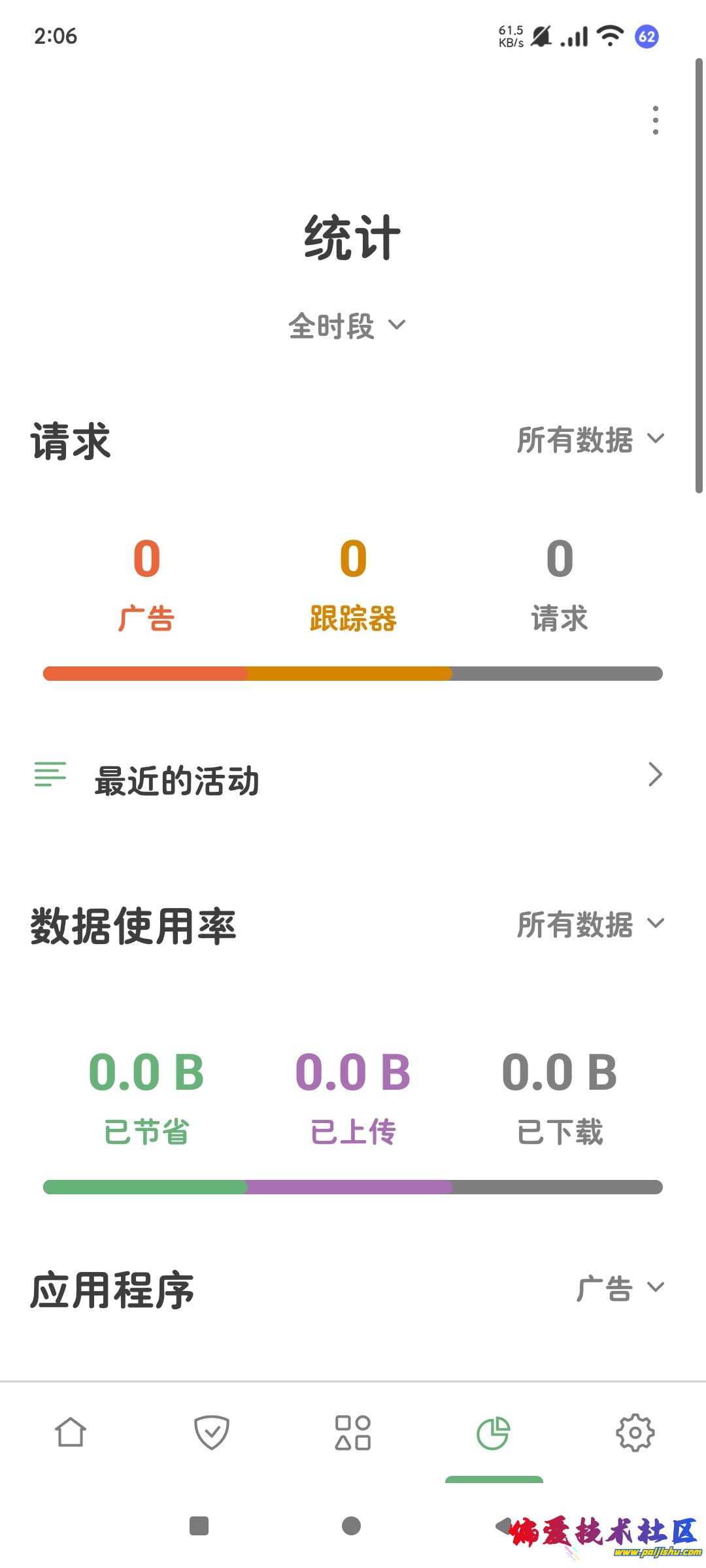Expand the 全时段 time period dropdown
Screen dimensions: 706x1568
coord(347,325)
